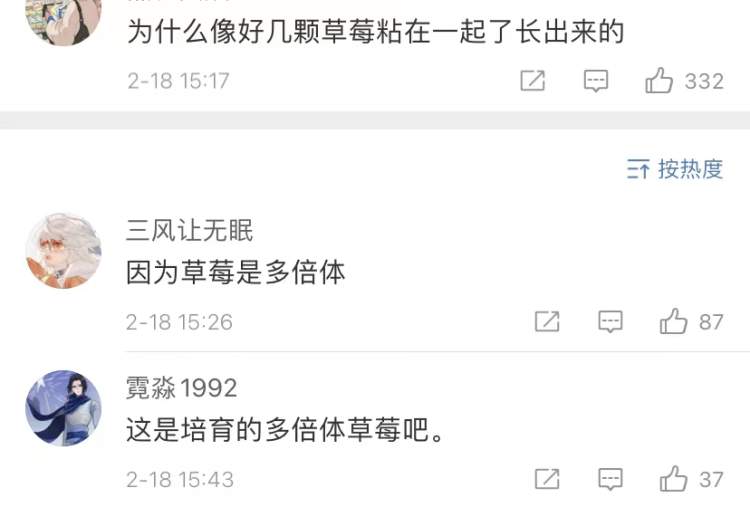Repost 三风让无眠's comment

pos(547,321)
